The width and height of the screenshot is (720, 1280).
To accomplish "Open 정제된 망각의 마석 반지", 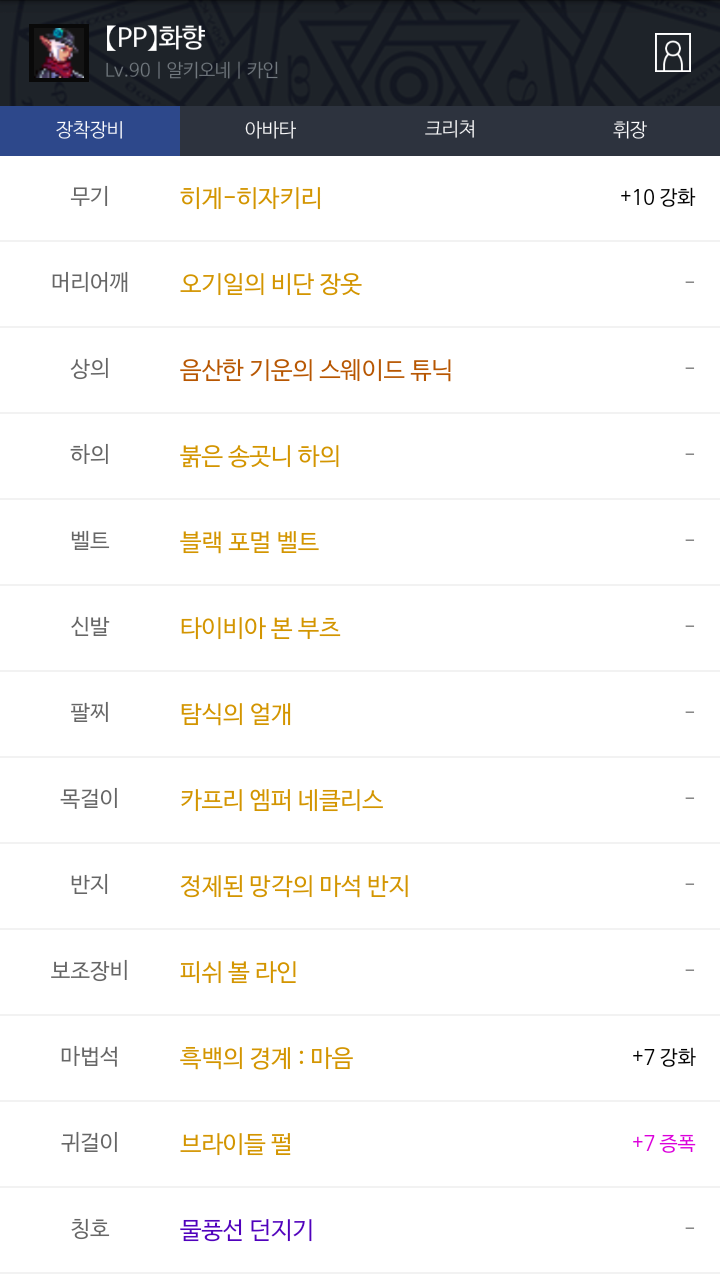I will [295, 886].
